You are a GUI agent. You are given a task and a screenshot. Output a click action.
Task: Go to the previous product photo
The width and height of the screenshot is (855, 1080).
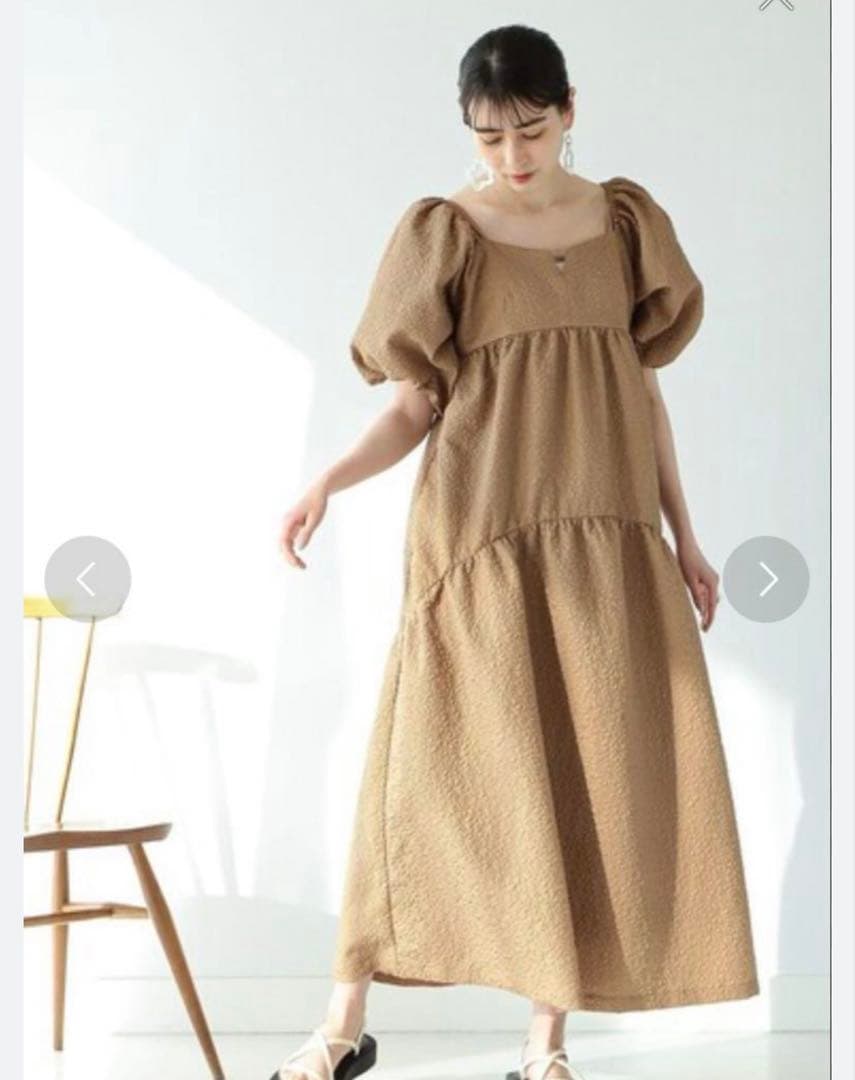87,579
